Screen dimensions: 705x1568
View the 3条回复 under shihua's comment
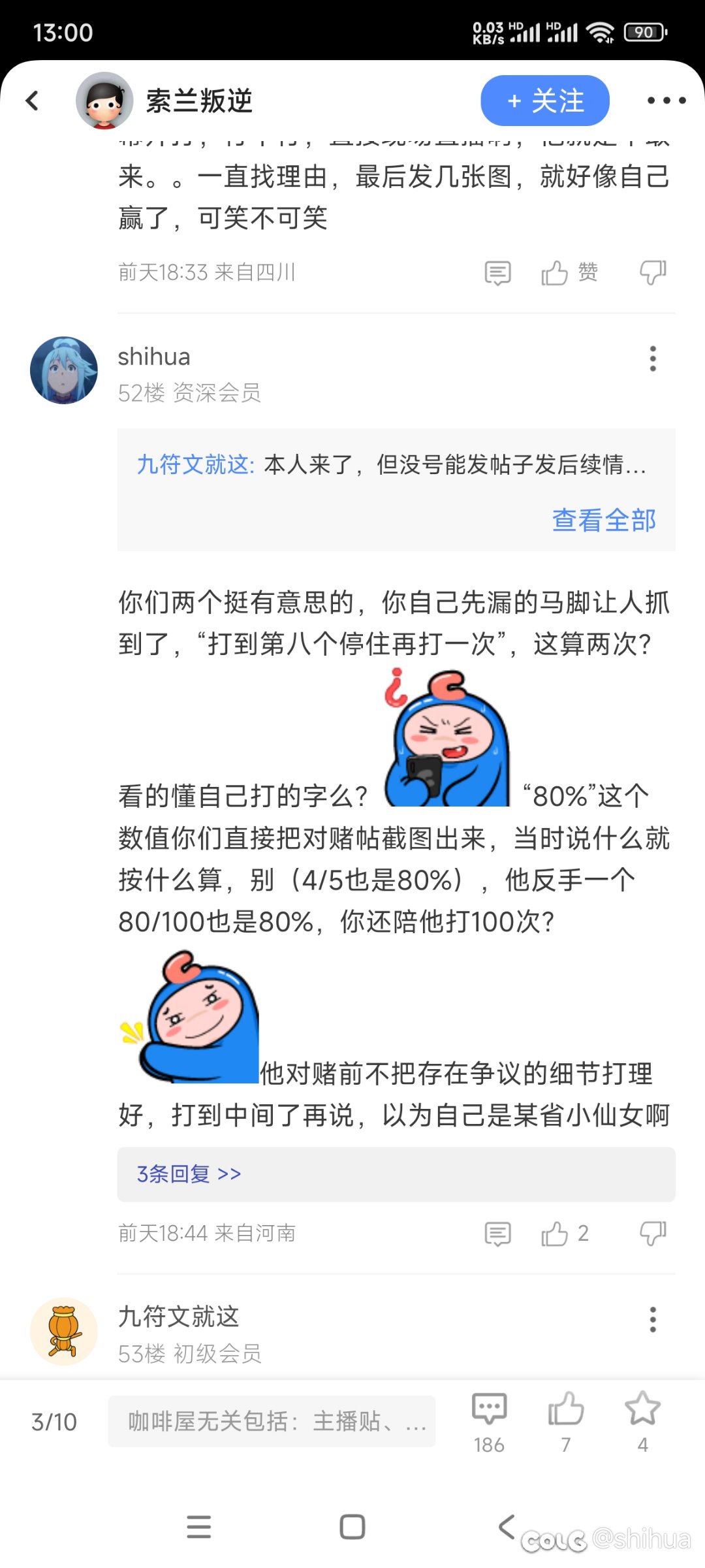[189, 1174]
